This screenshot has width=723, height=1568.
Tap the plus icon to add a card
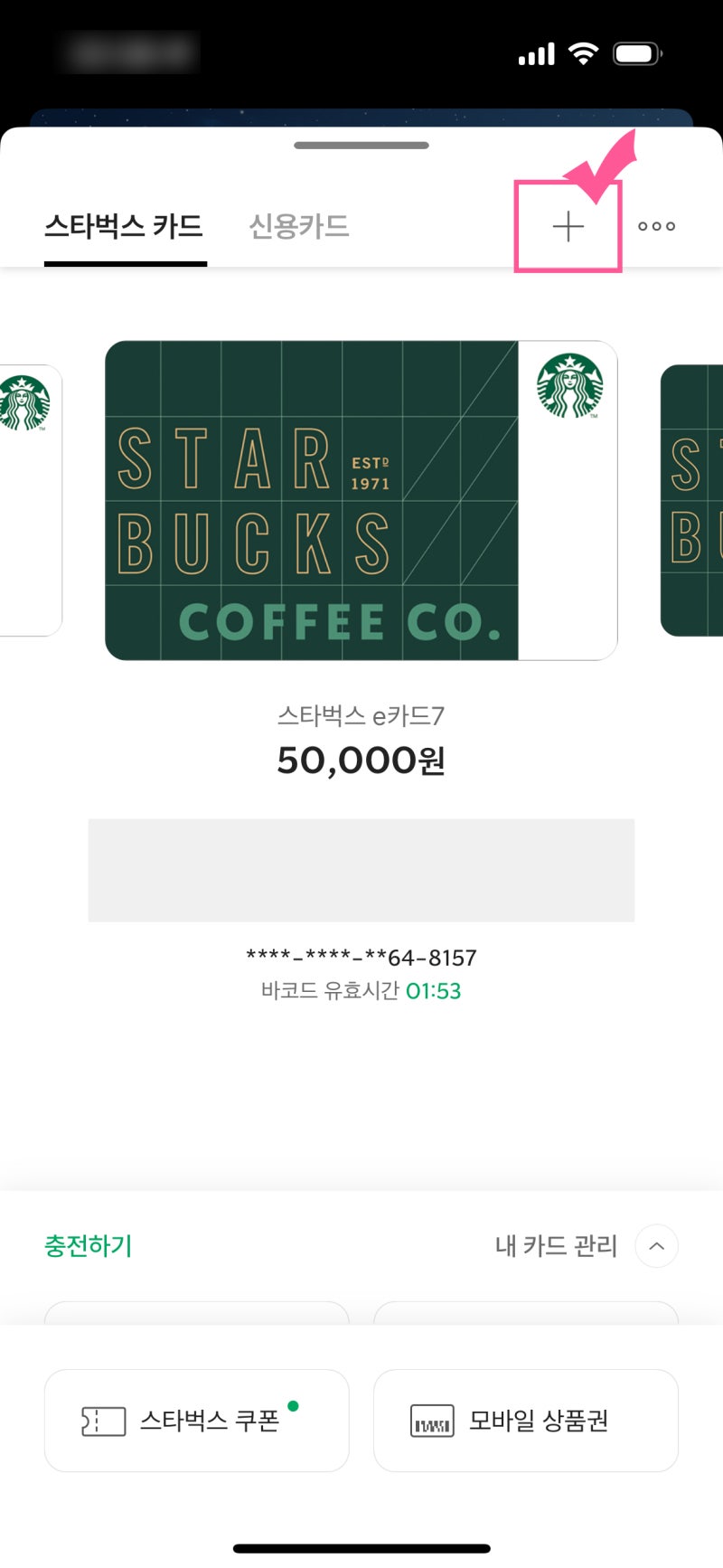567,226
